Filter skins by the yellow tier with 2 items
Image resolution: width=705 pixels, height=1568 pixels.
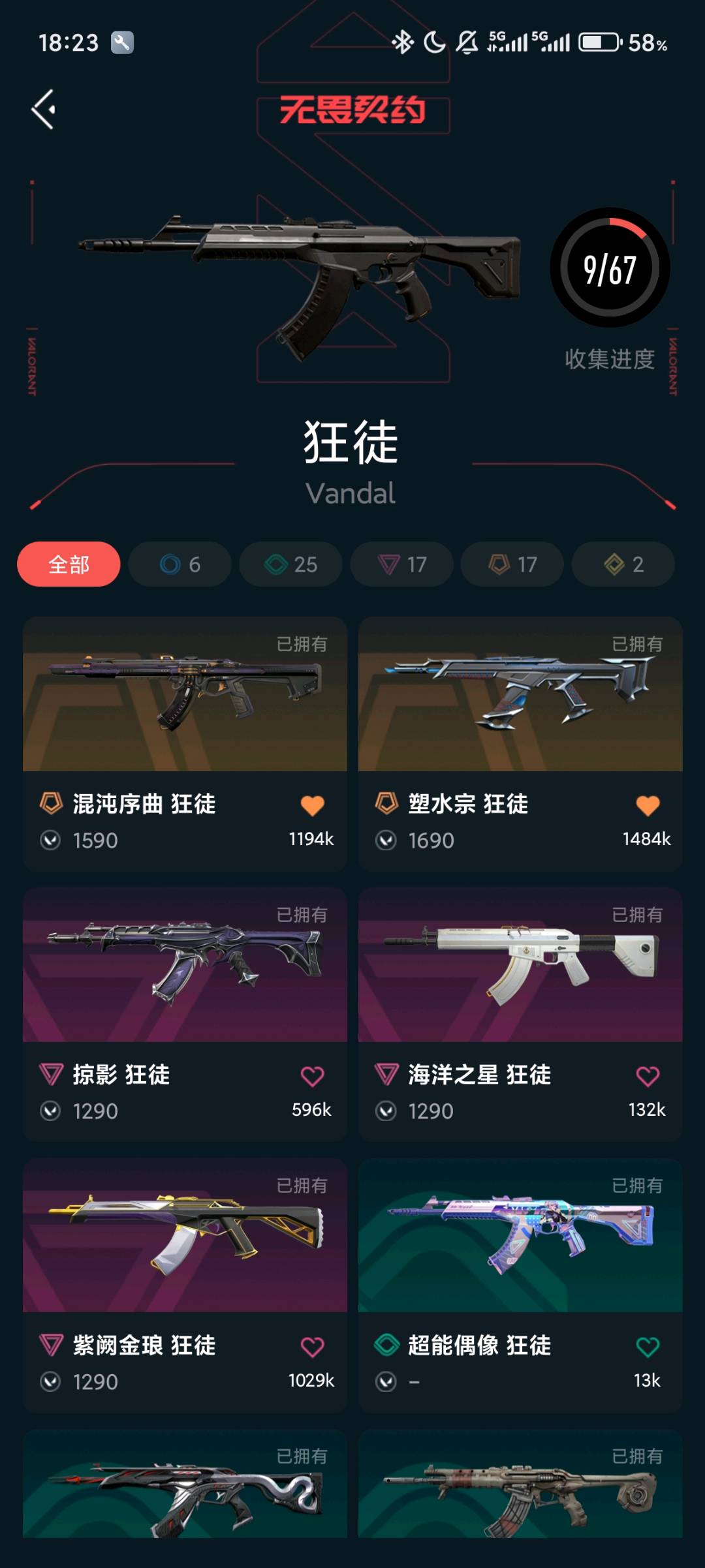[x=623, y=564]
